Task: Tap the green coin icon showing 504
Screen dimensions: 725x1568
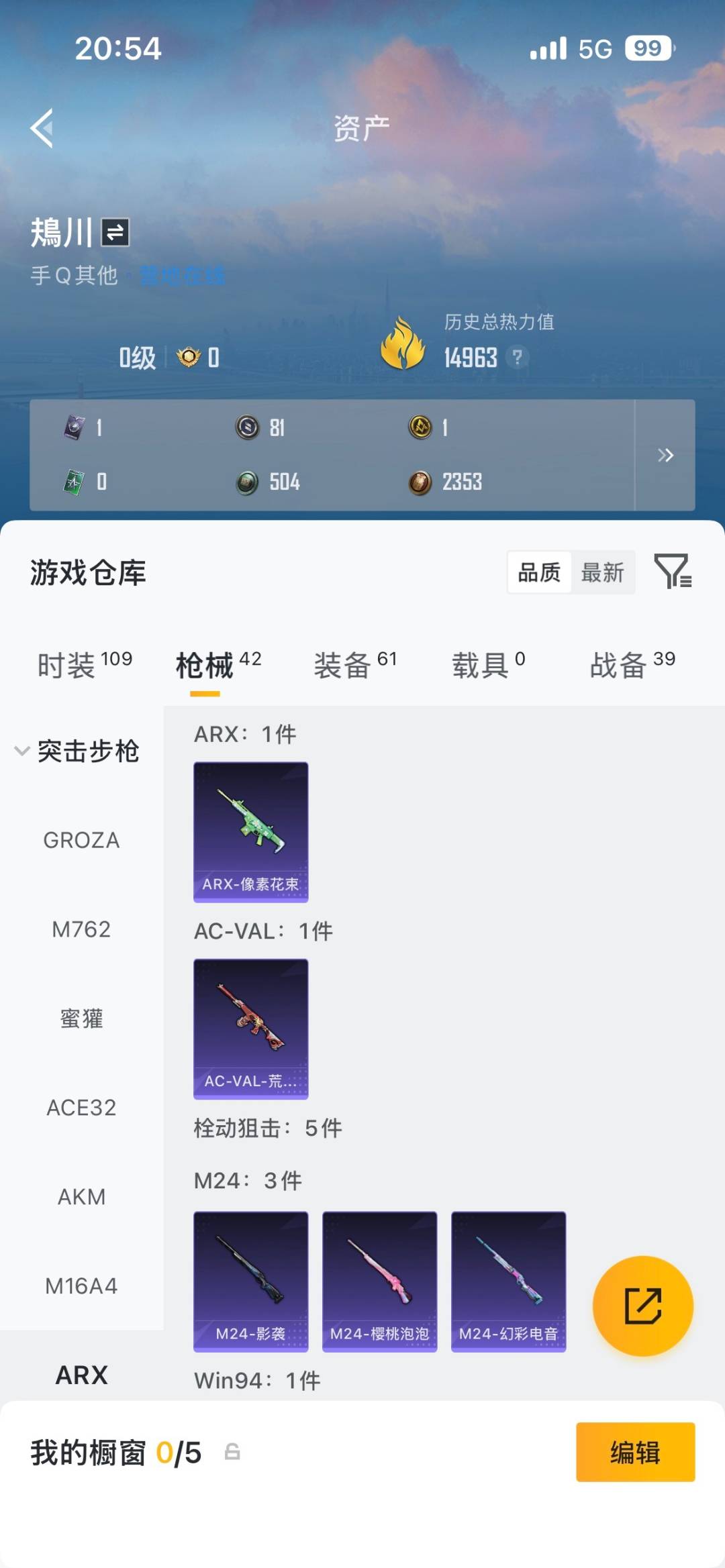Action: [248, 482]
